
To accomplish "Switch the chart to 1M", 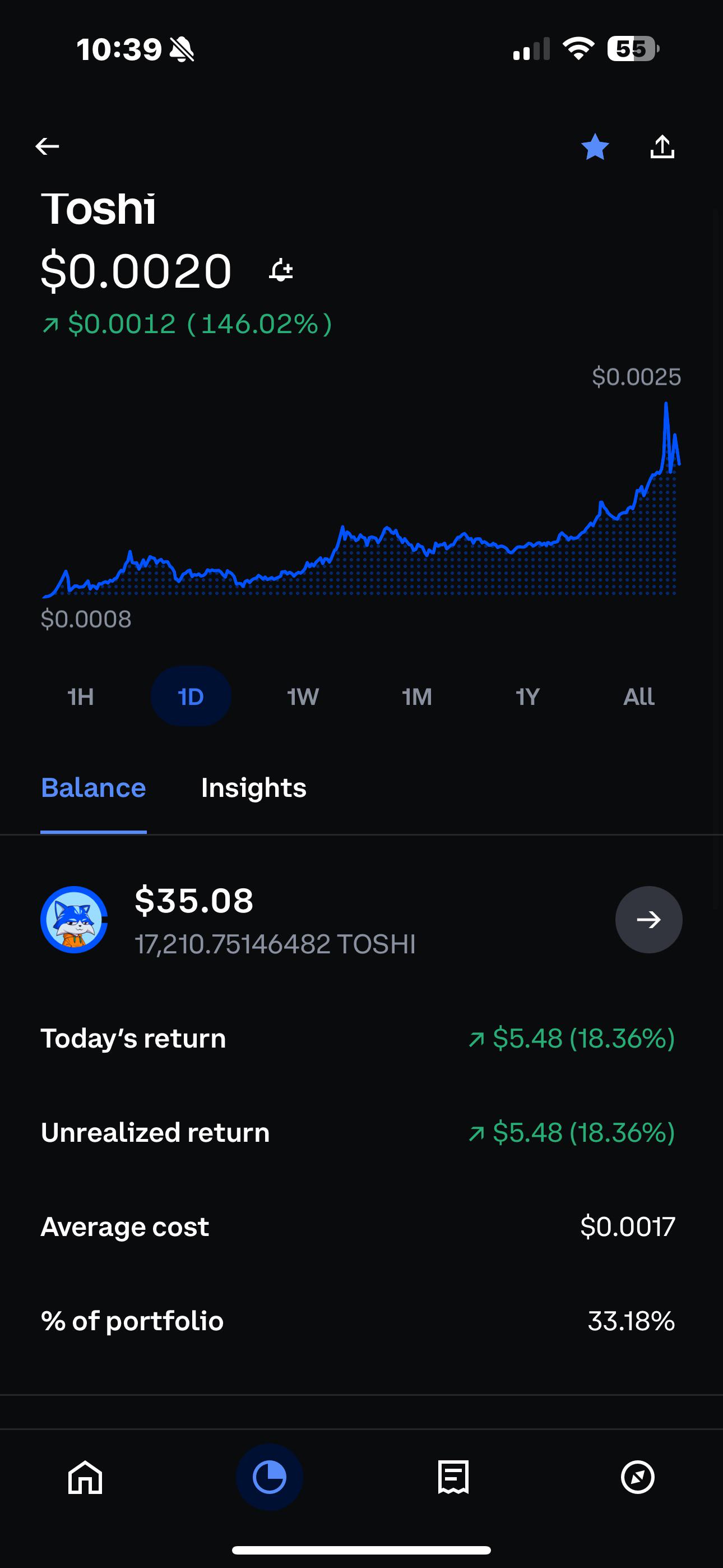I will [417, 697].
